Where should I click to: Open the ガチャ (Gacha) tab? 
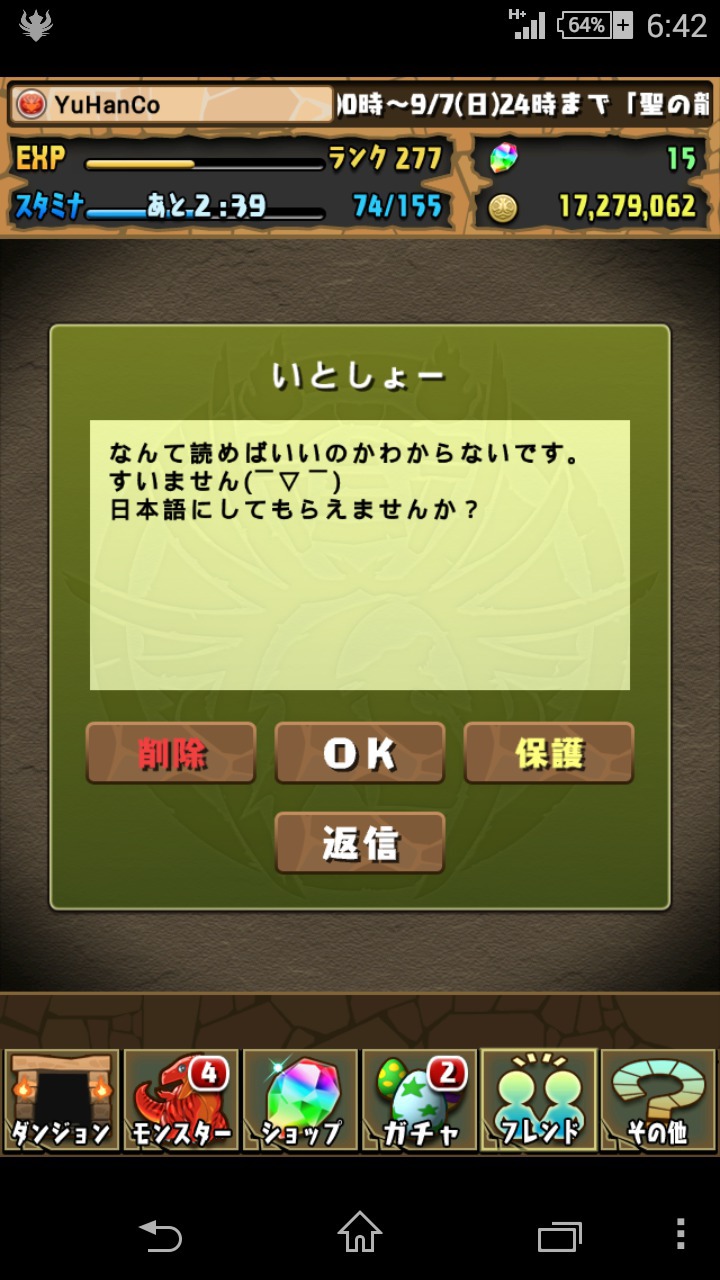419,1100
